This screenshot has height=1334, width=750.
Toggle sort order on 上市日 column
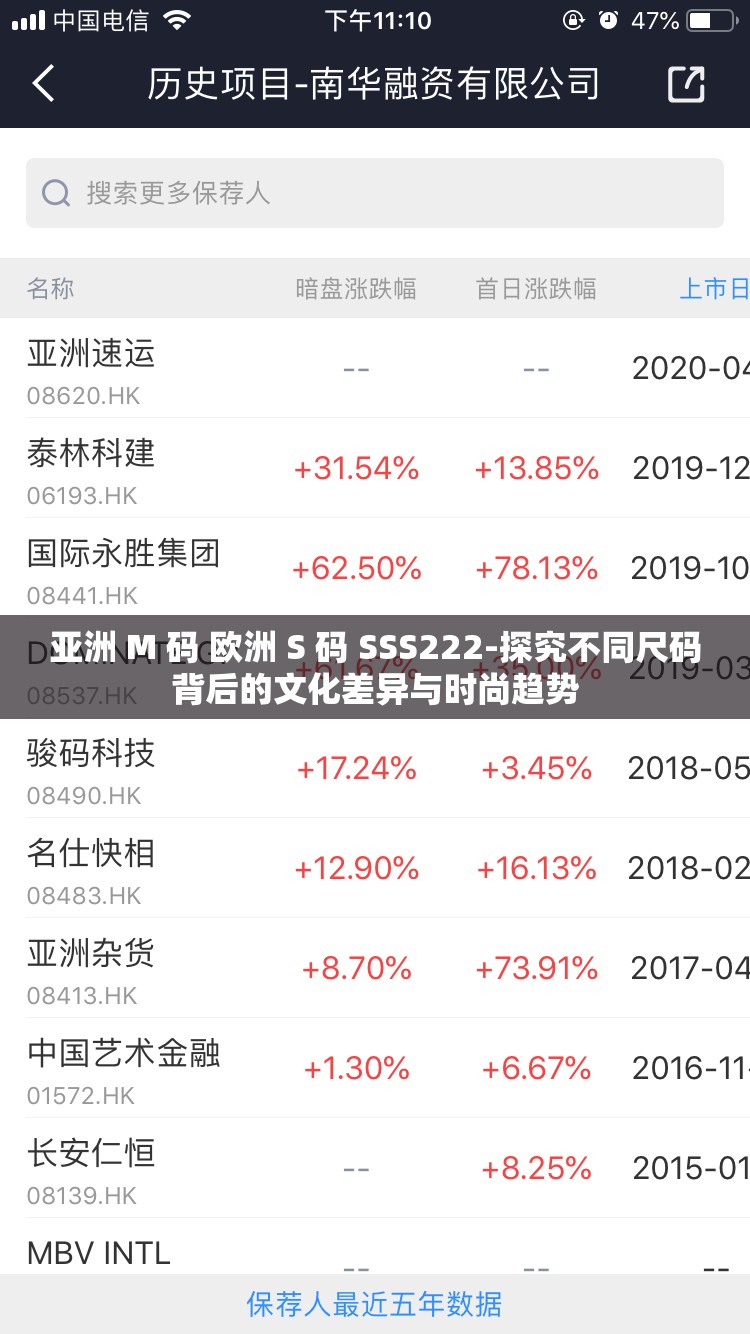(716, 288)
